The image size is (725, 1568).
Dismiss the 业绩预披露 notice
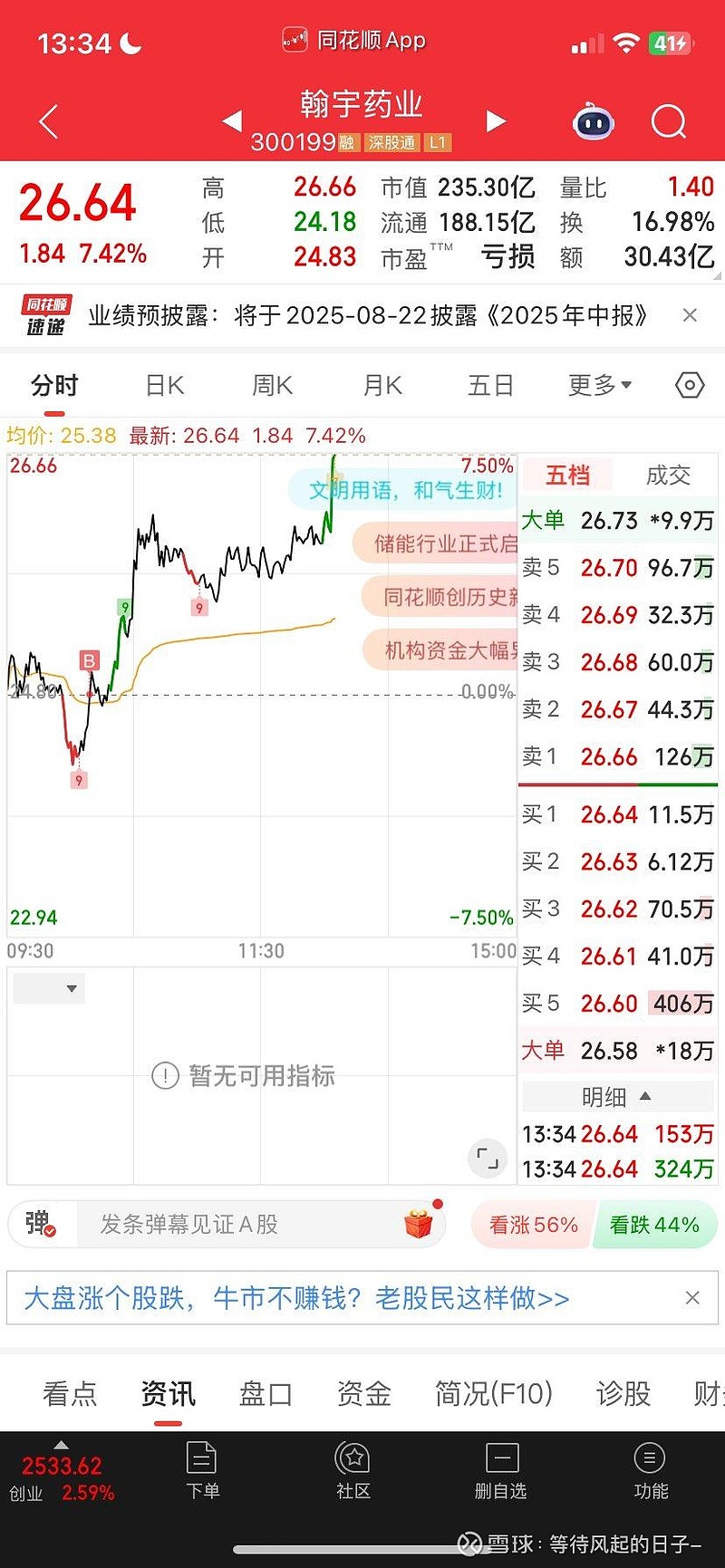[x=690, y=315]
